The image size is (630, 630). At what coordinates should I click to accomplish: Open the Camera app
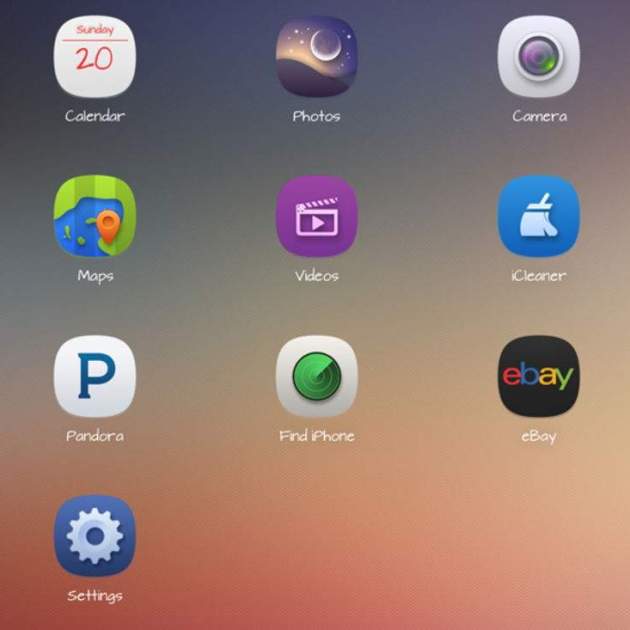point(539,57)
